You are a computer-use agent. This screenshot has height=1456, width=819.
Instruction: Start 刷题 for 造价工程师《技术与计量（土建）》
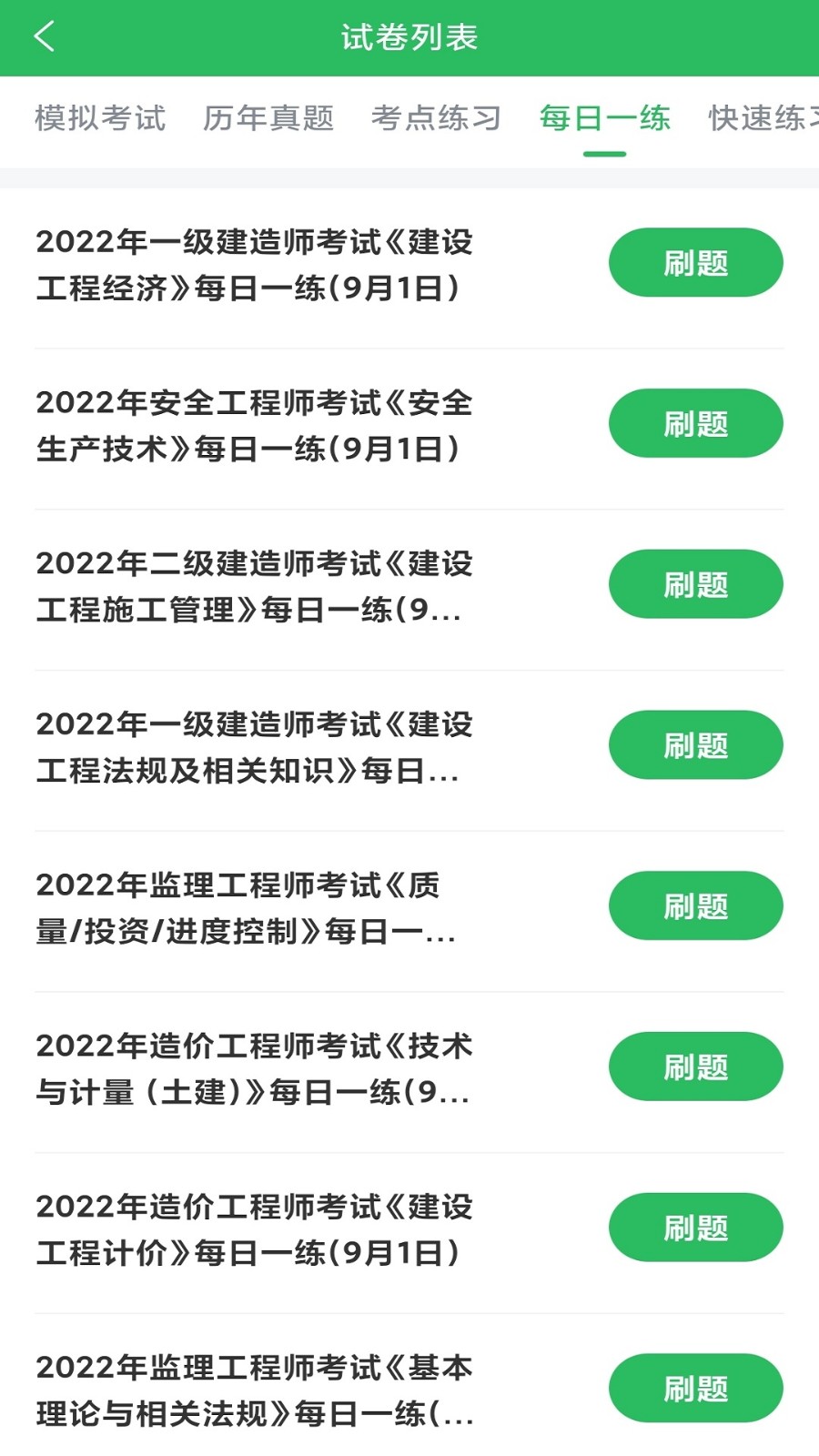click(x=695, y=1067)
